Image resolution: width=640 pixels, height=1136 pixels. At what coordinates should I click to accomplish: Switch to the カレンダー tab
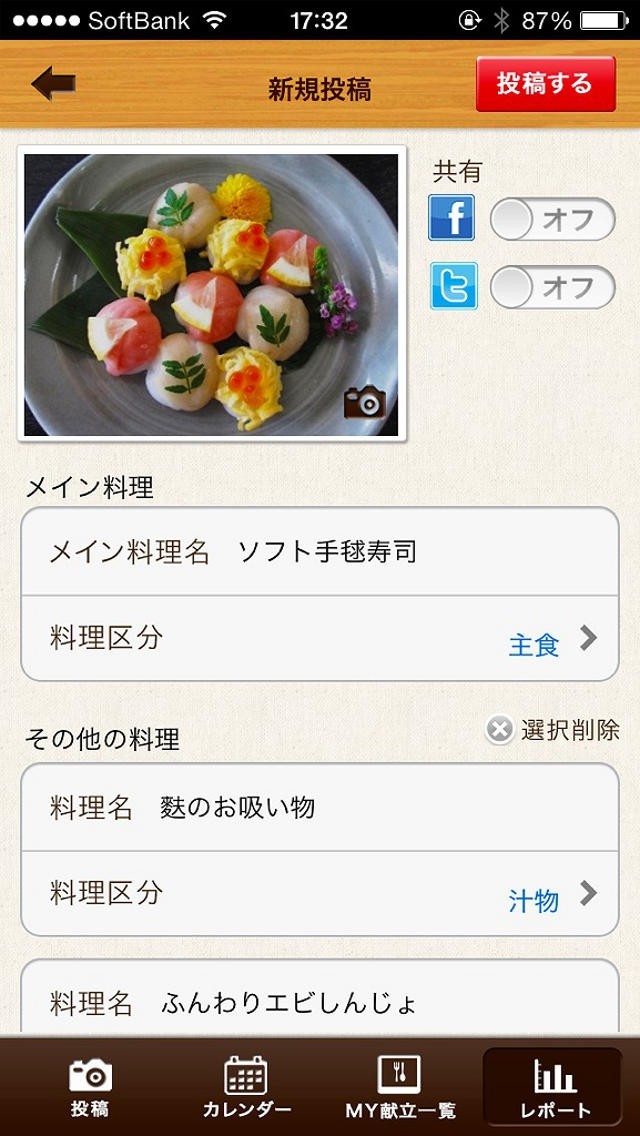point(247,1087)
